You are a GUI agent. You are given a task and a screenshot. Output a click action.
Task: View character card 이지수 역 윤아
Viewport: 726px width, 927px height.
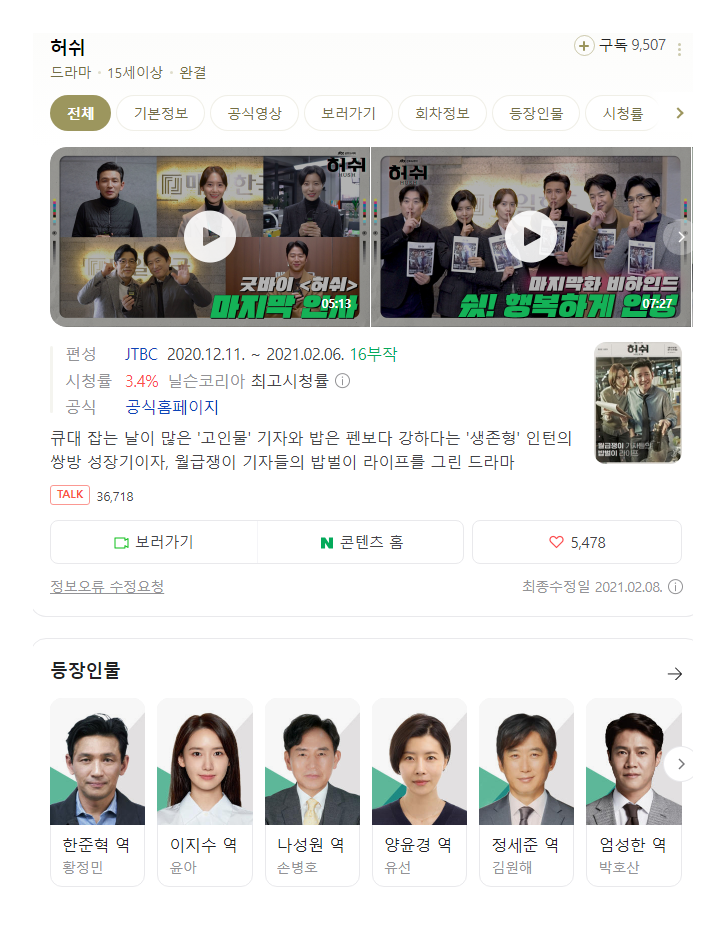[204, 791]
